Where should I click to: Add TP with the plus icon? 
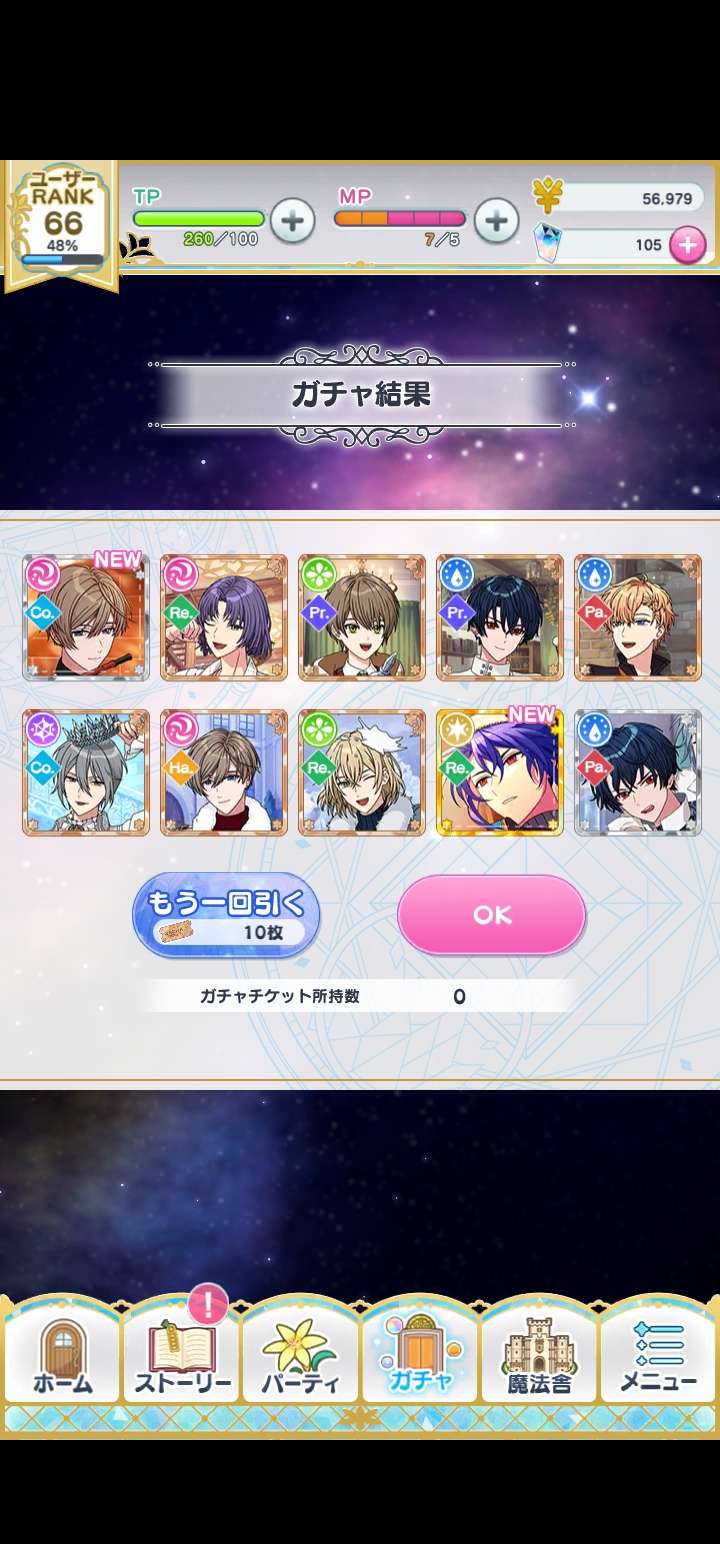pos(292,220)
